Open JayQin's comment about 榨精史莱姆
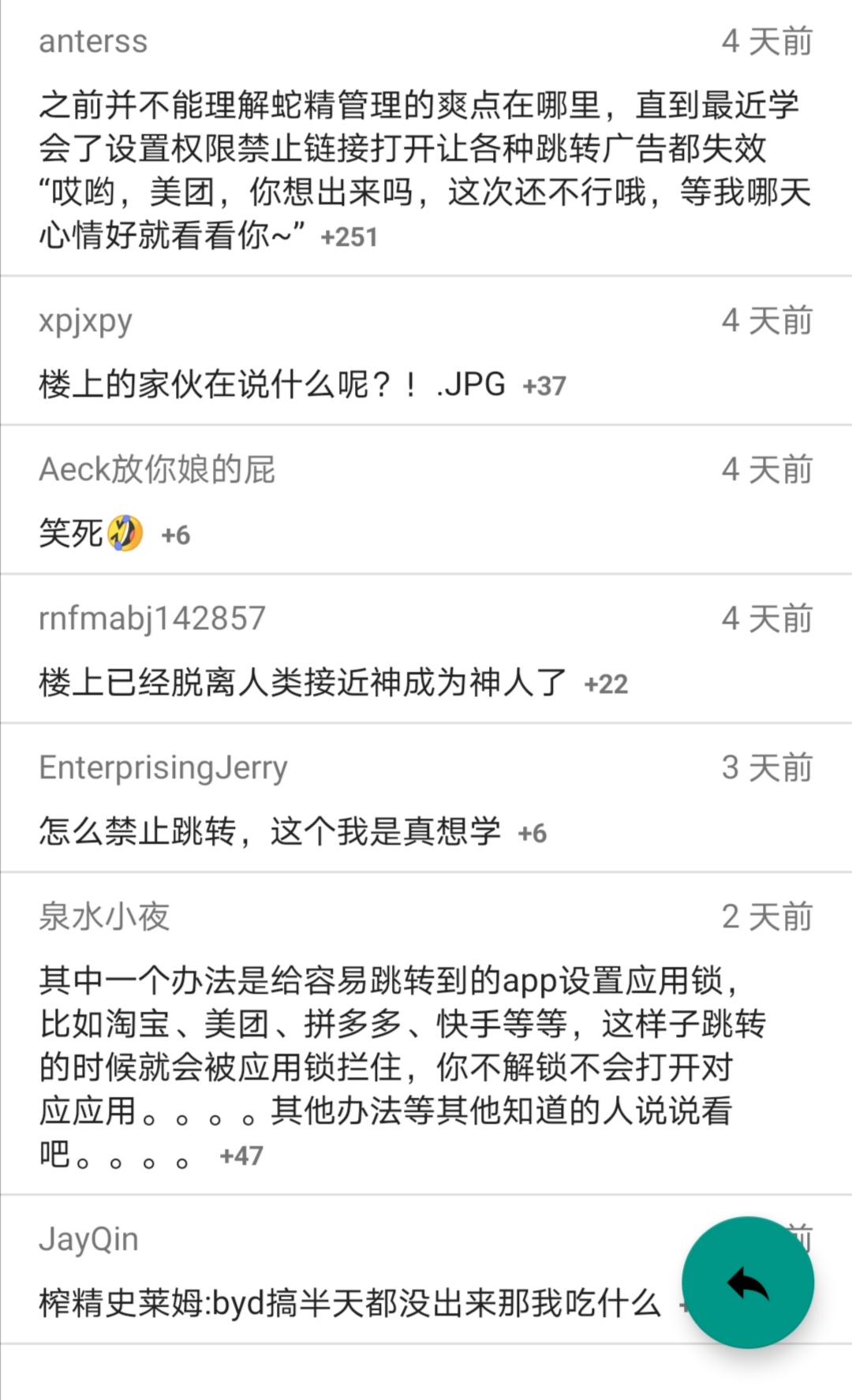Viewport: 852px width, 1400px height. point(349,1303)
